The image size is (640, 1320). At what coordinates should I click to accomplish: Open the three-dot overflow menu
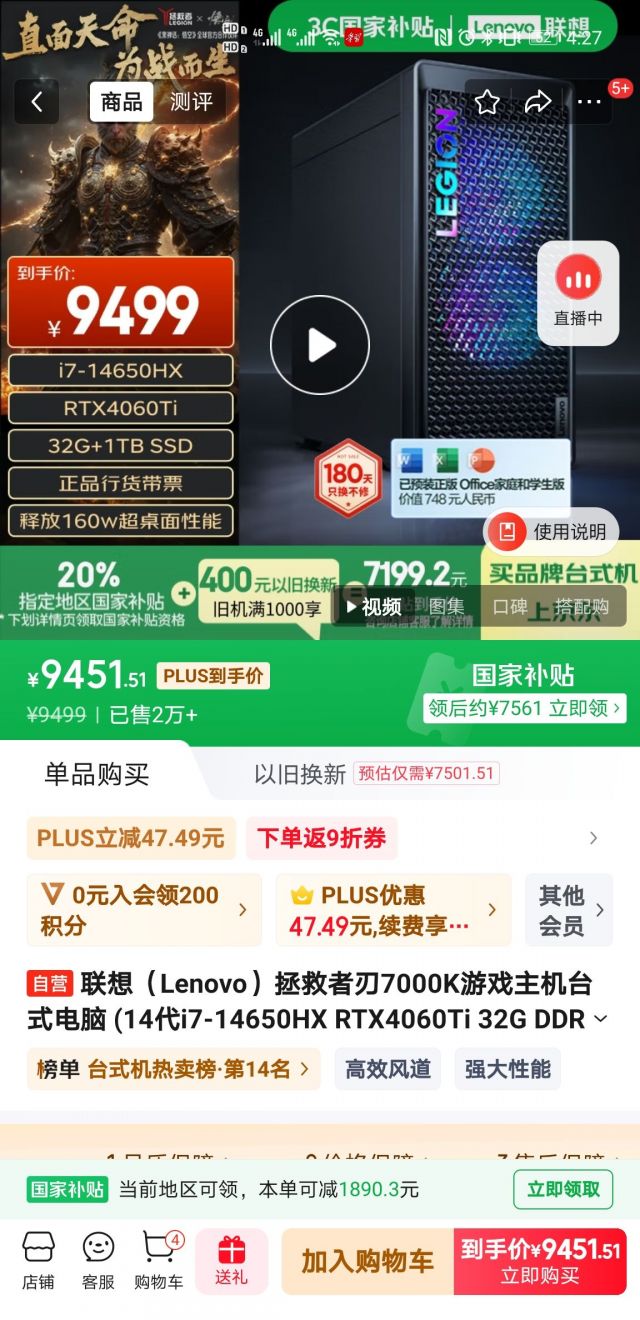click(x=590, y=101)
